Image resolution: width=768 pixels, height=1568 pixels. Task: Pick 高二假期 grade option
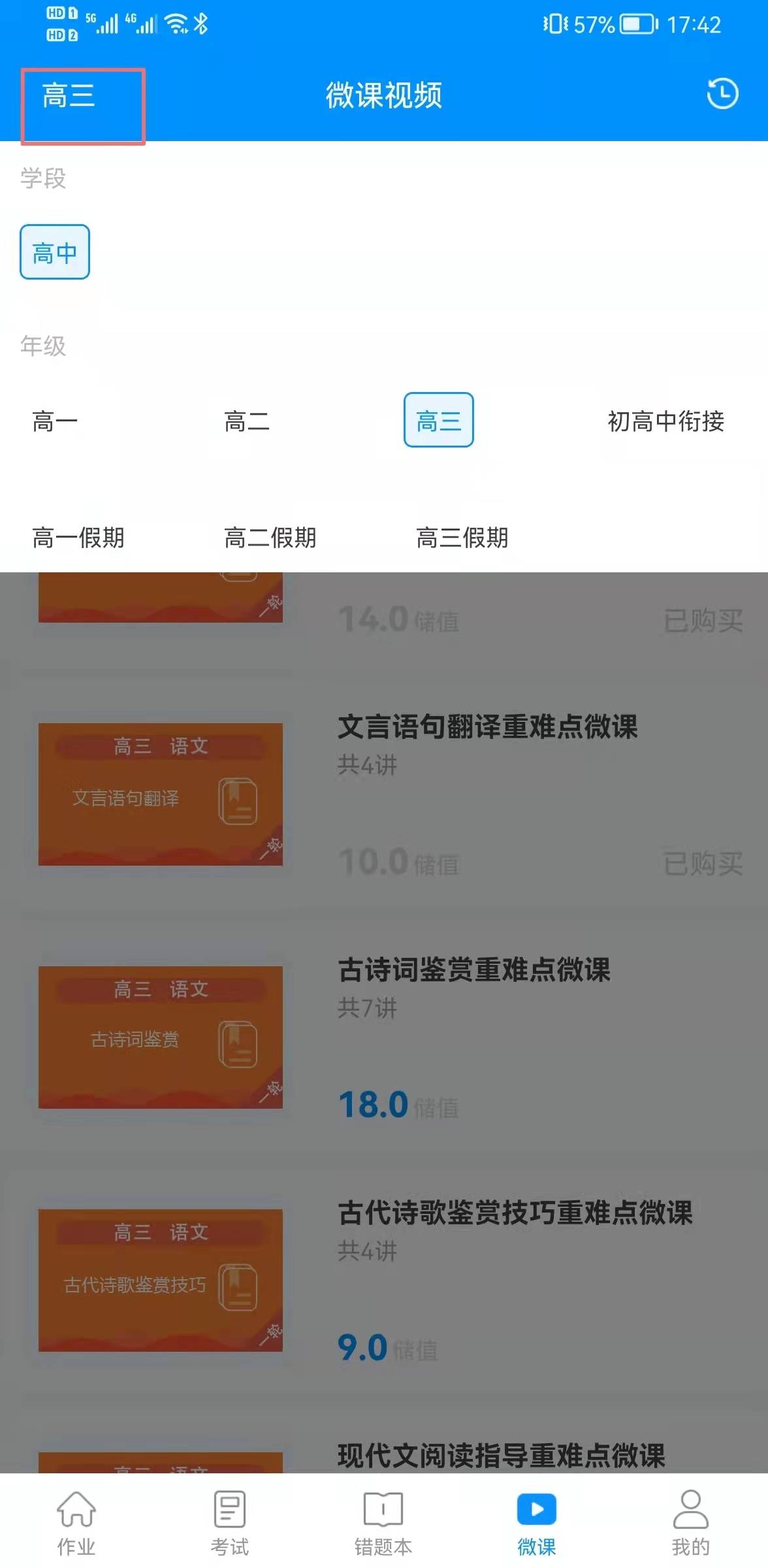[270, 538]
